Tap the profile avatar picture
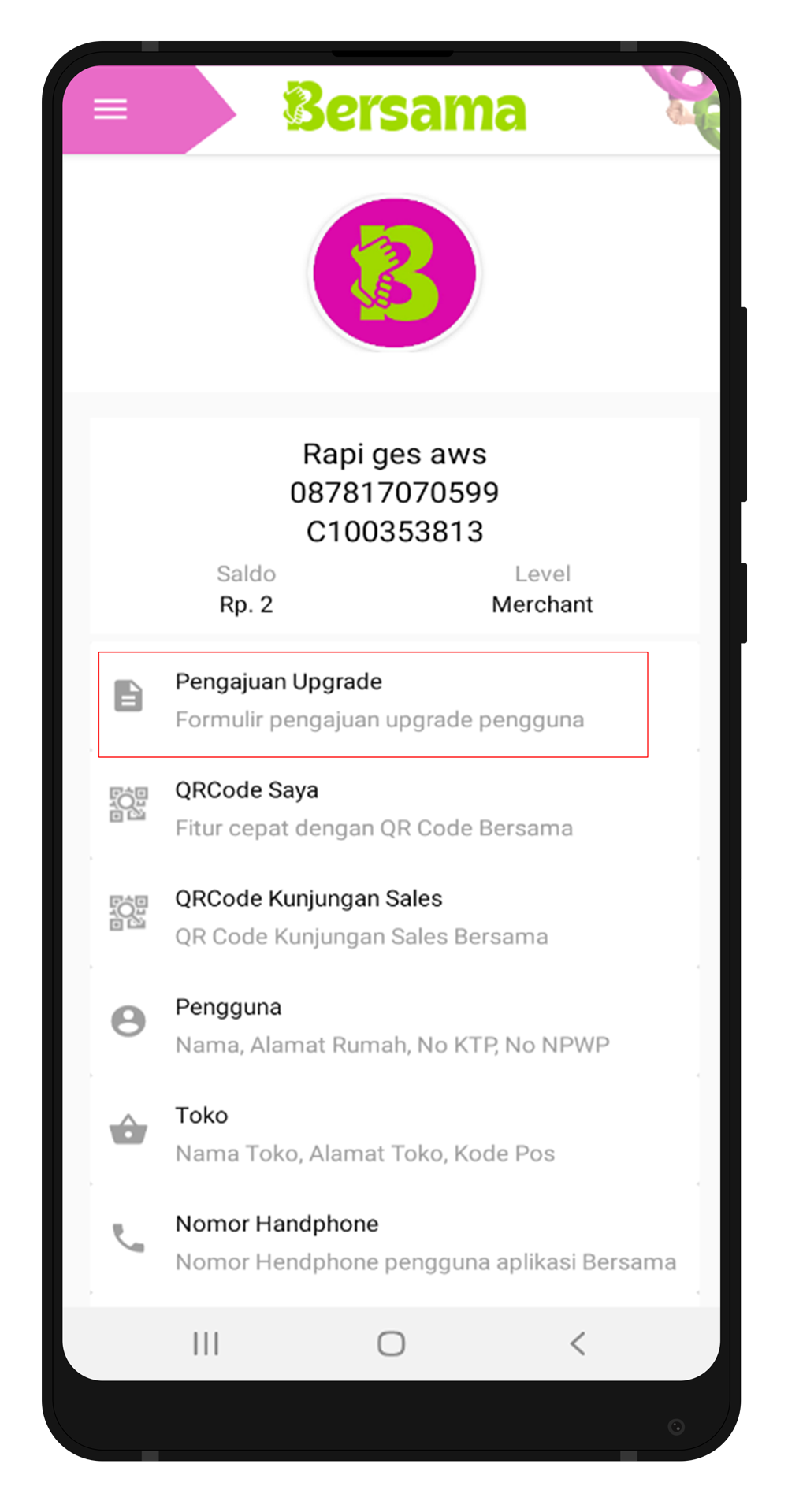The width and height of the screenshot is (788, 1512). click(x=394, y=273)
